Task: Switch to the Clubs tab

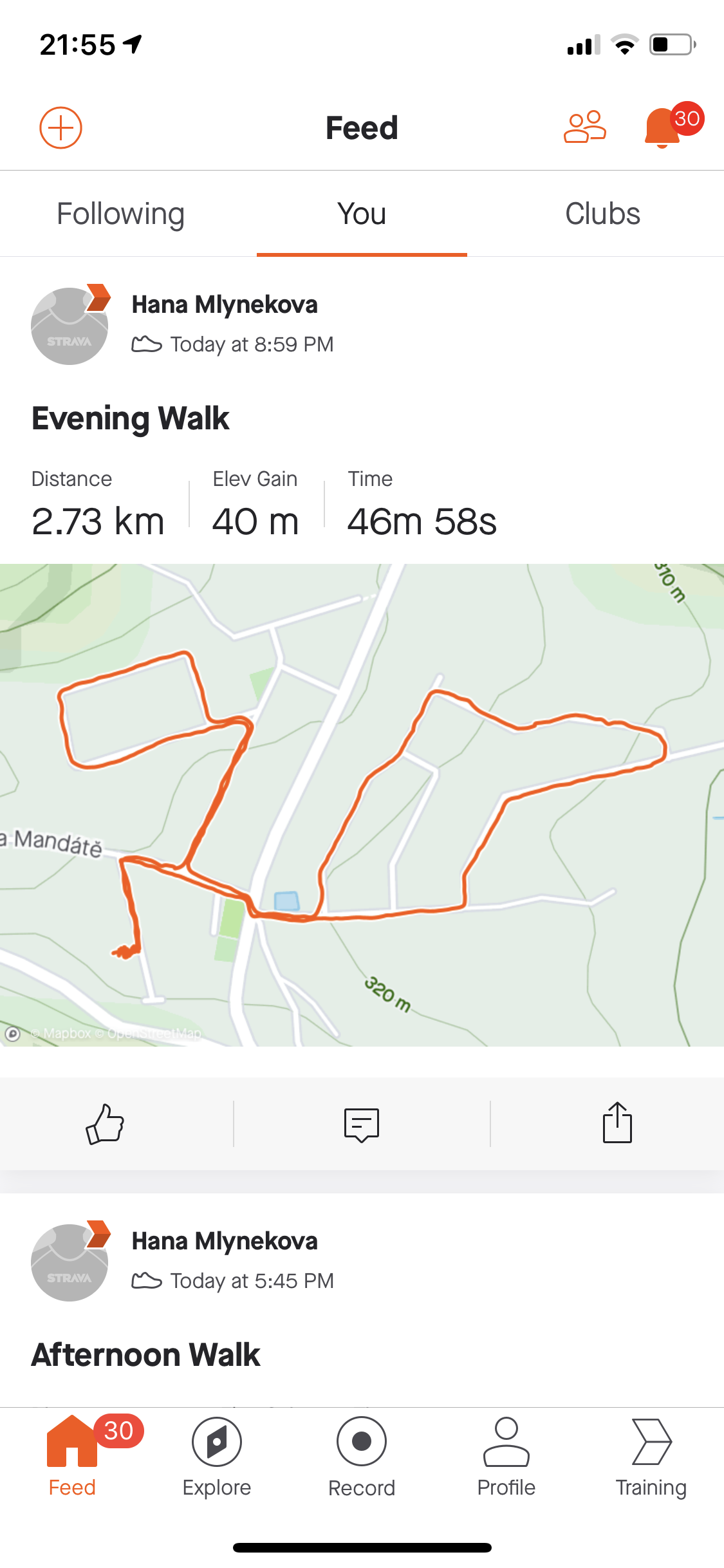Action: 602,214
